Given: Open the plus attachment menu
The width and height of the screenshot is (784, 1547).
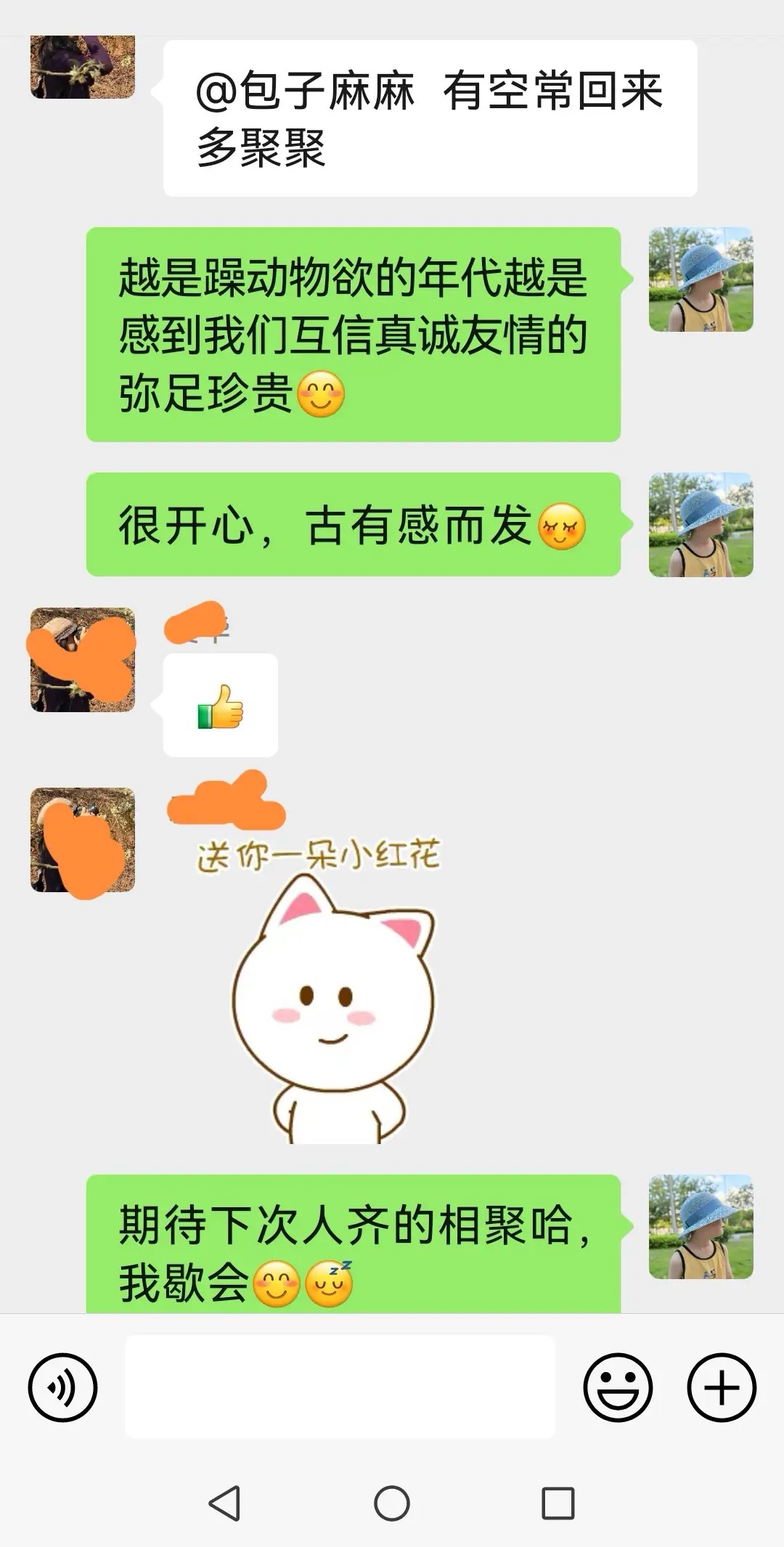Looking at the screenshot, I should pyautogui.click(x=722, y=1387).
